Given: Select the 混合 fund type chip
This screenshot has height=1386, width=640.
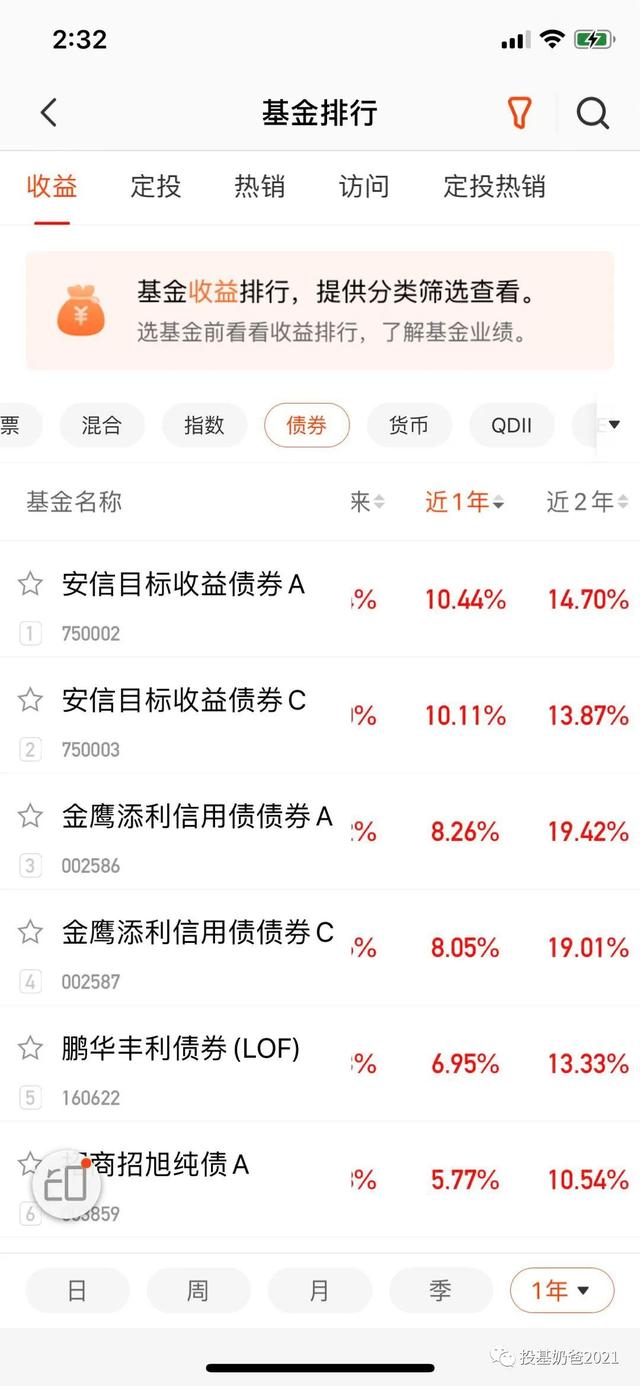Looking at the screenshot, I should click(101, 425).
